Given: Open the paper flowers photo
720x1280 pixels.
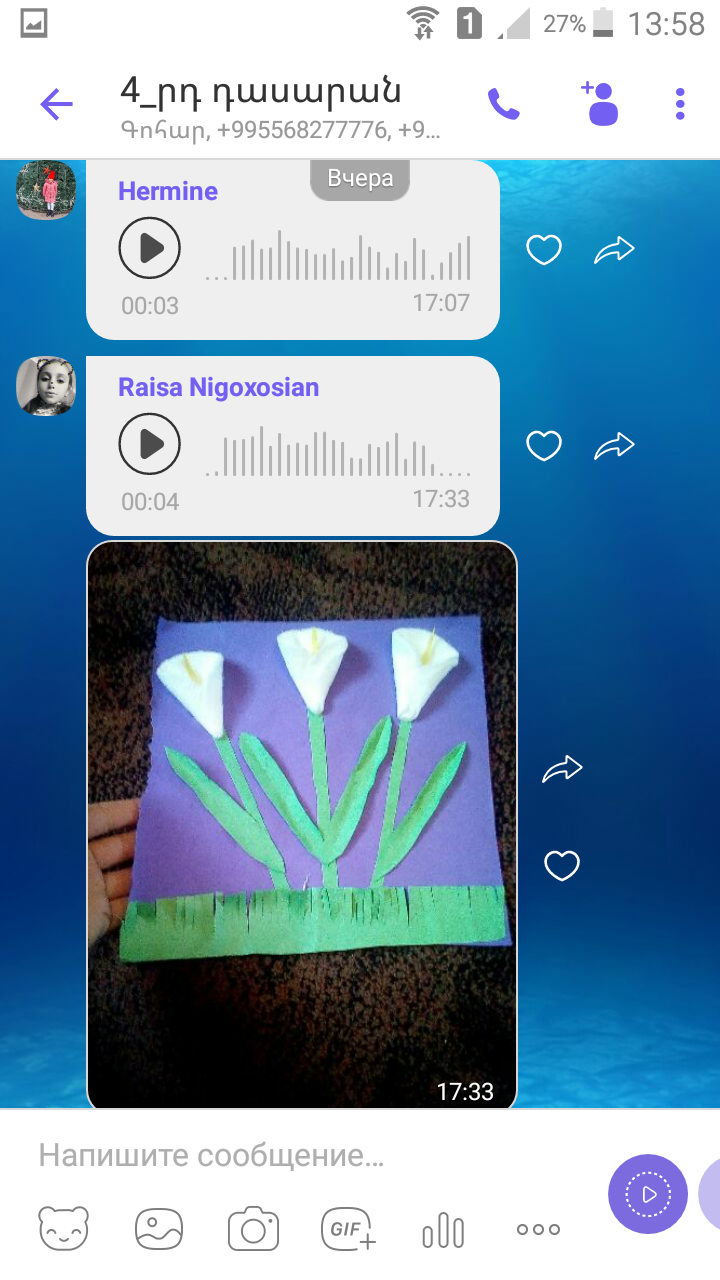Looking at the screenshot, I should pyautogui.click(x=302, y=825).
